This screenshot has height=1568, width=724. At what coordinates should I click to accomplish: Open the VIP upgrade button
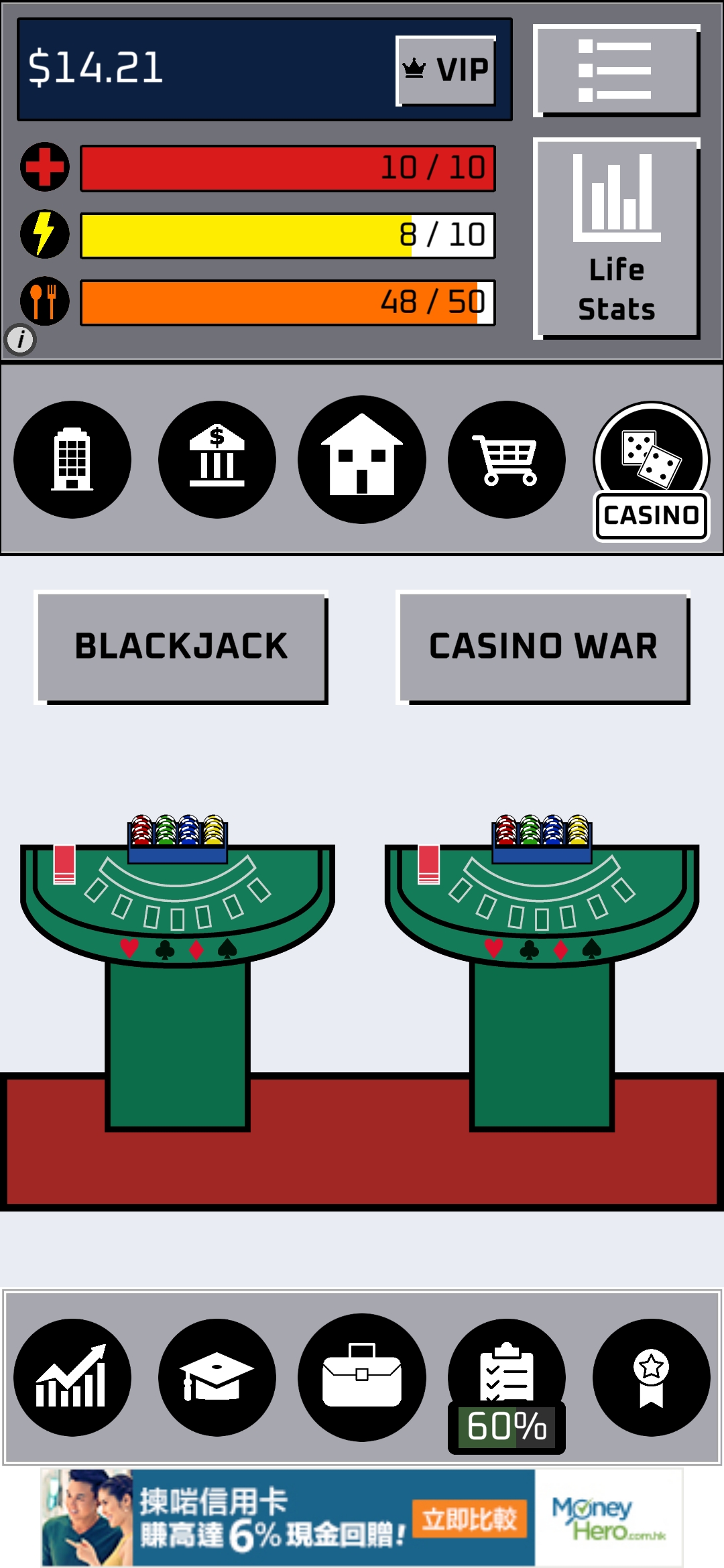pos(446,70)
